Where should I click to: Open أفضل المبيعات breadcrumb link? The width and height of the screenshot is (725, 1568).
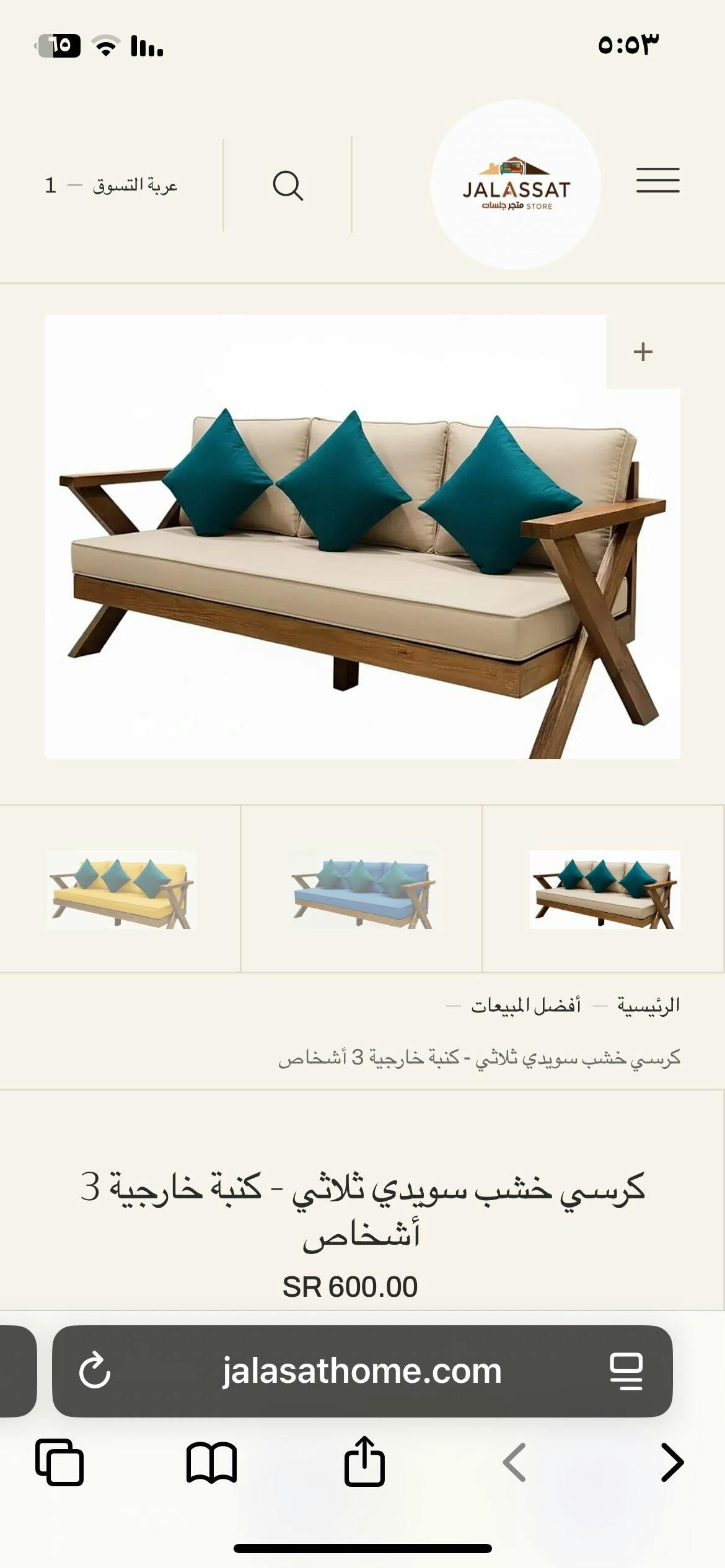click(x=525, y=1005)
